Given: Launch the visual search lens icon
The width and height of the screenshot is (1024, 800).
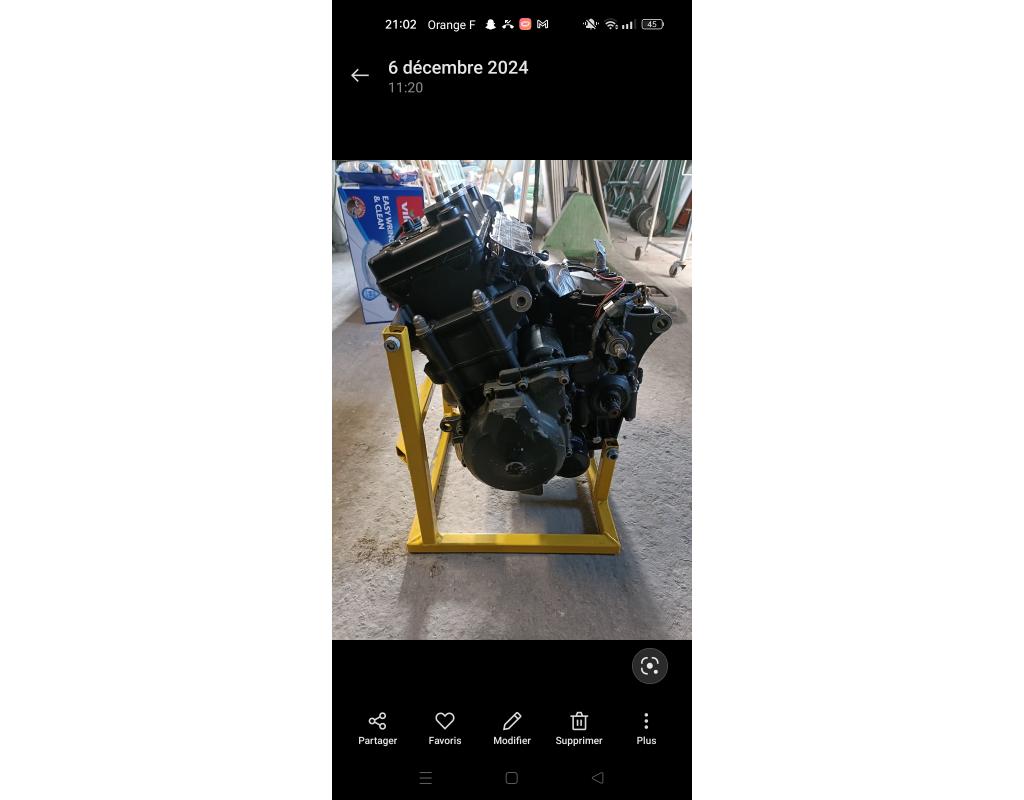Looking at the screenshot, I should click(x=650, y=666).
